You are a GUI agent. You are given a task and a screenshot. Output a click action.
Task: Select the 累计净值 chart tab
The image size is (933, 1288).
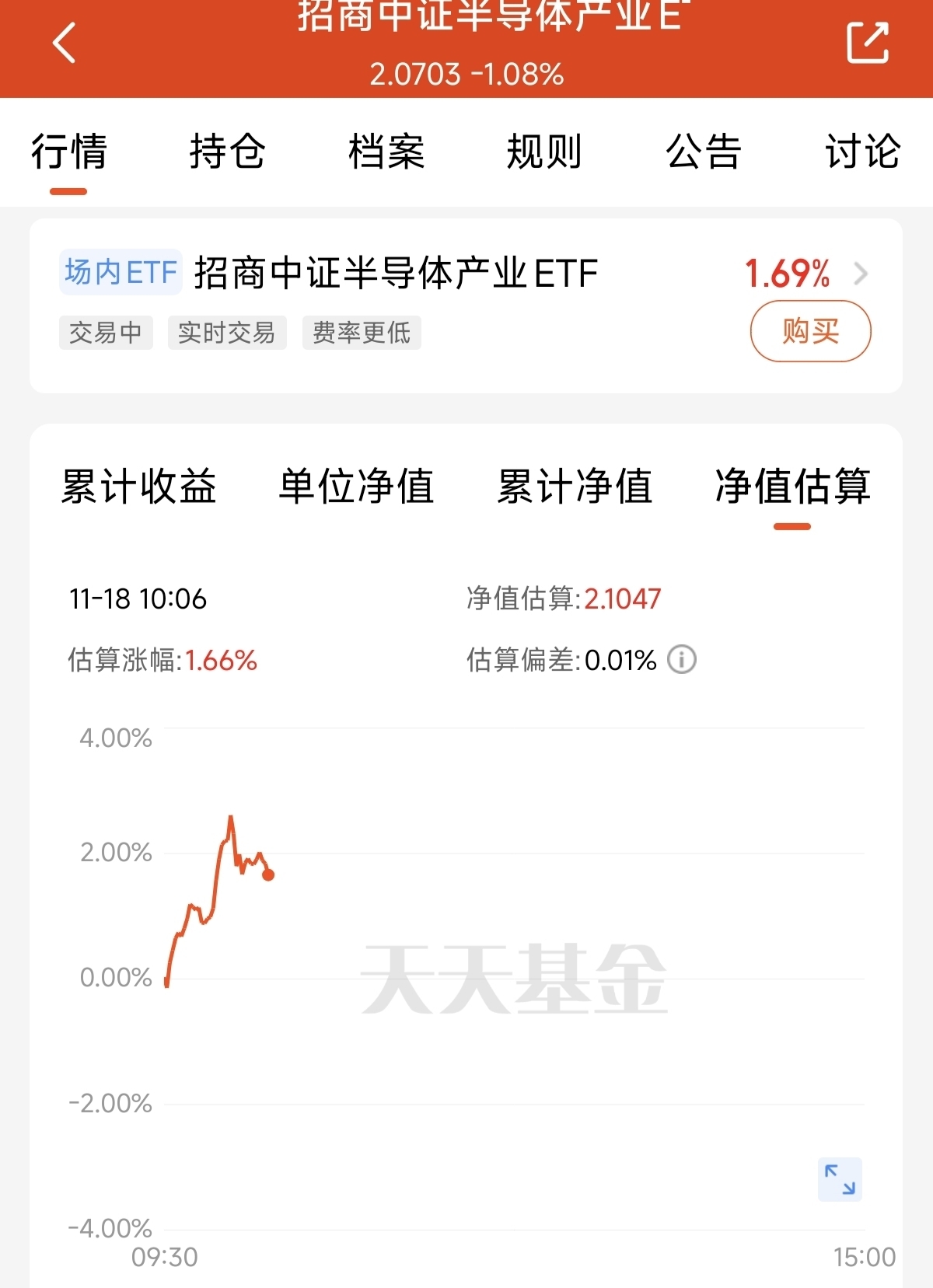(x=575, y=487)
